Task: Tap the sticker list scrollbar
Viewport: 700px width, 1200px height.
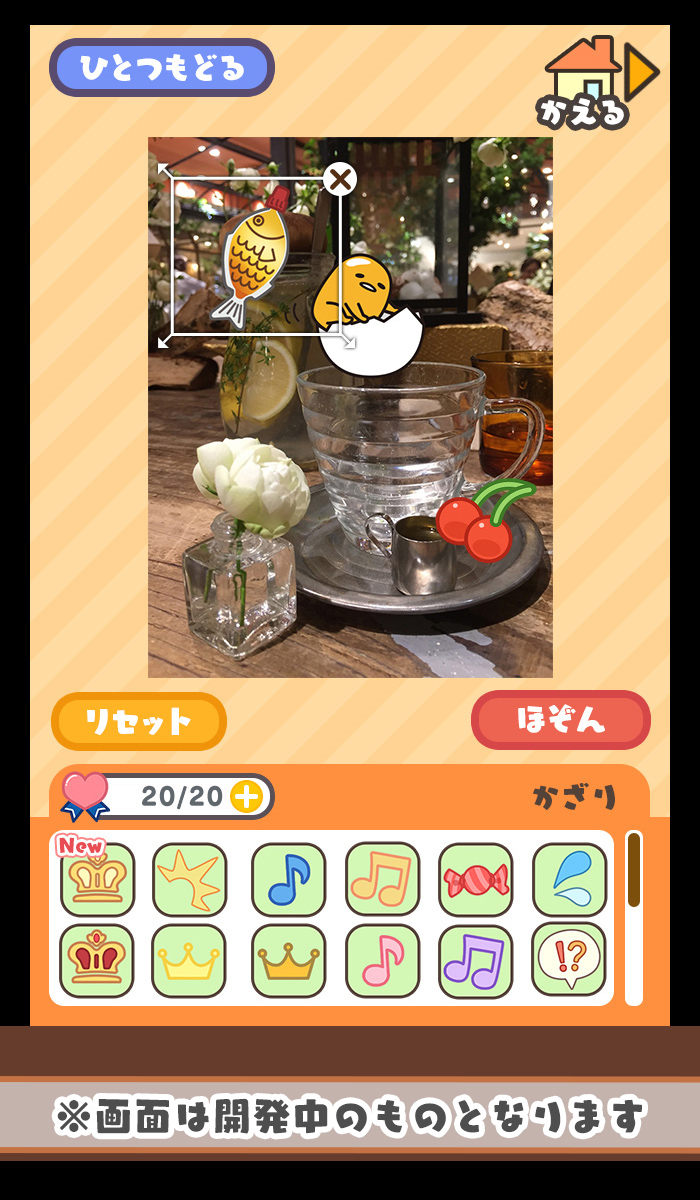Action: click(633, 869)
